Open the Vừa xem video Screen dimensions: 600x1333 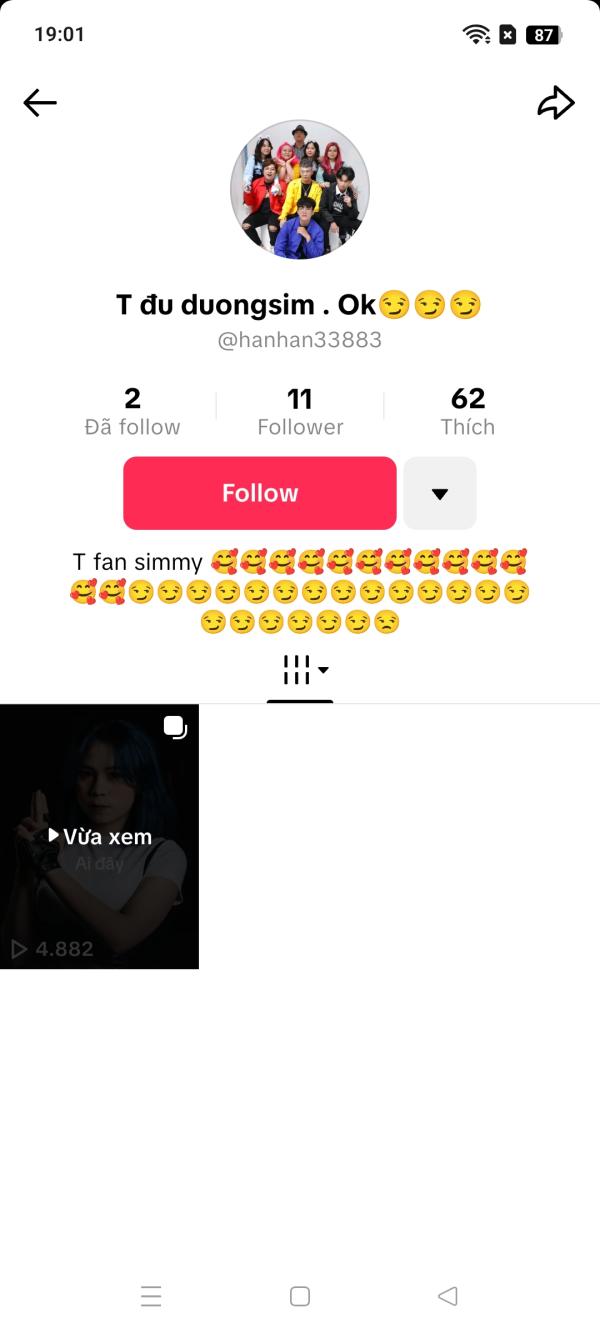[x=99, y=837]
